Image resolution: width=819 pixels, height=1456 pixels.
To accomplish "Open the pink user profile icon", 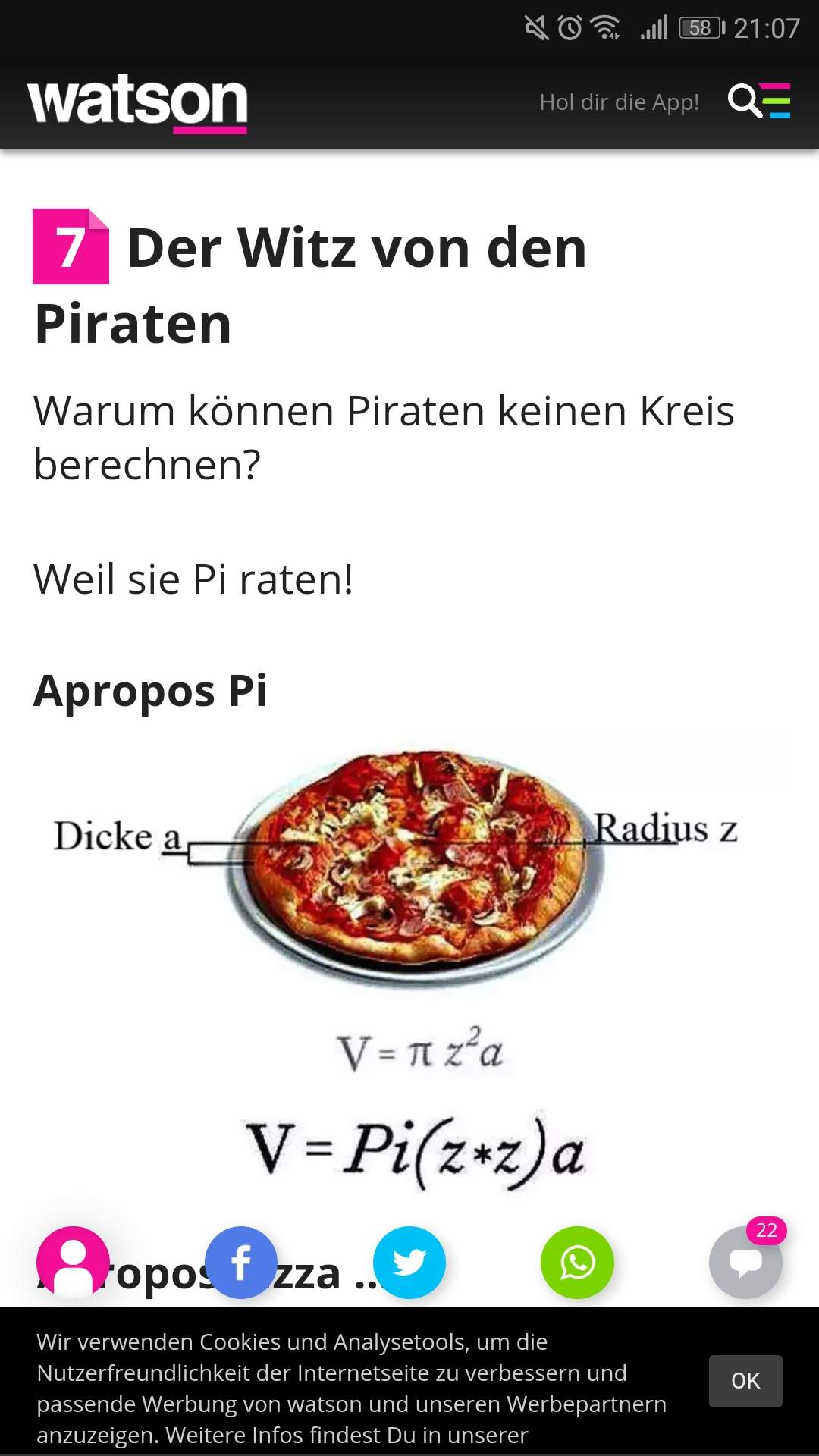I will 74,1261.
